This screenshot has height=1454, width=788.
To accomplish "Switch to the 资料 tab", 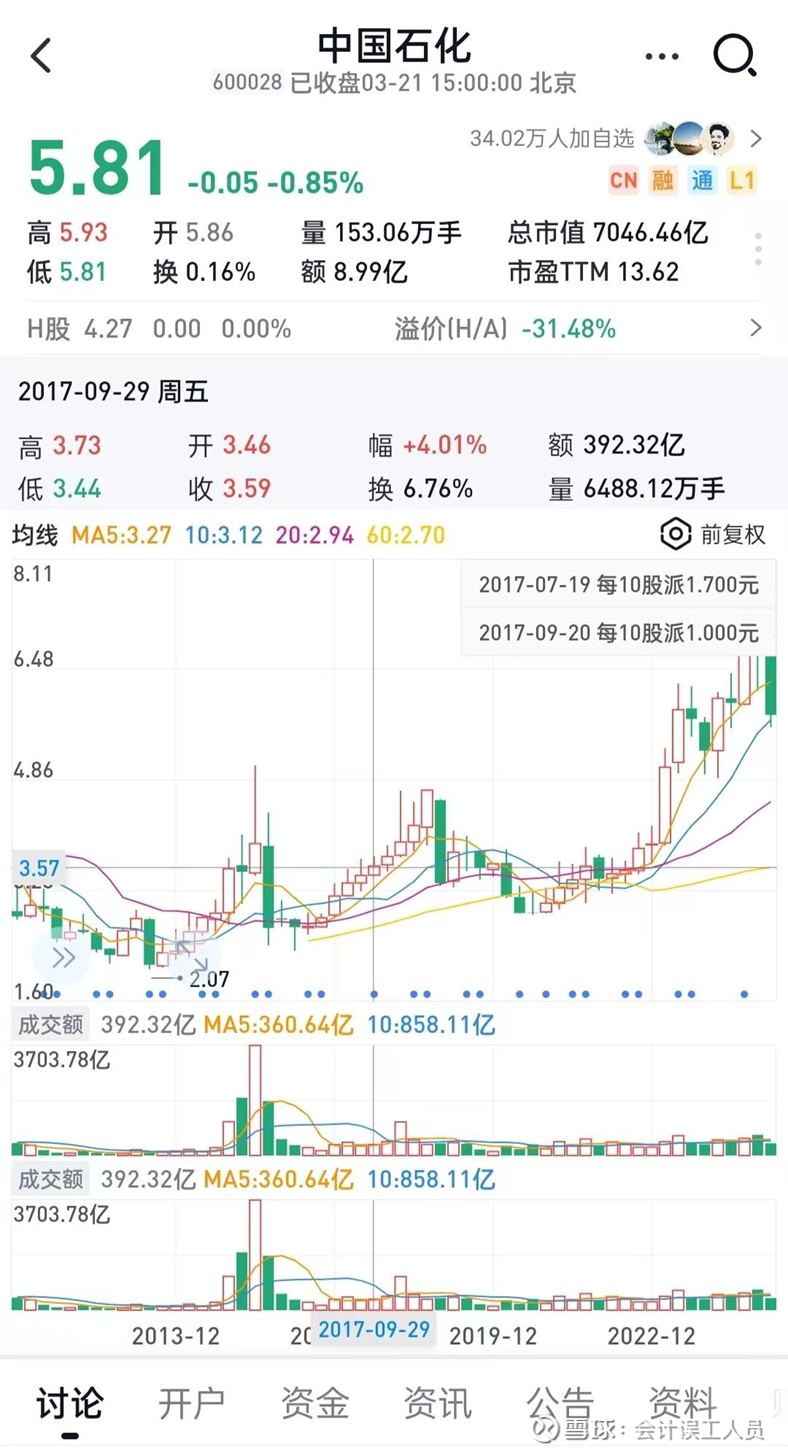I will 682,1402.
